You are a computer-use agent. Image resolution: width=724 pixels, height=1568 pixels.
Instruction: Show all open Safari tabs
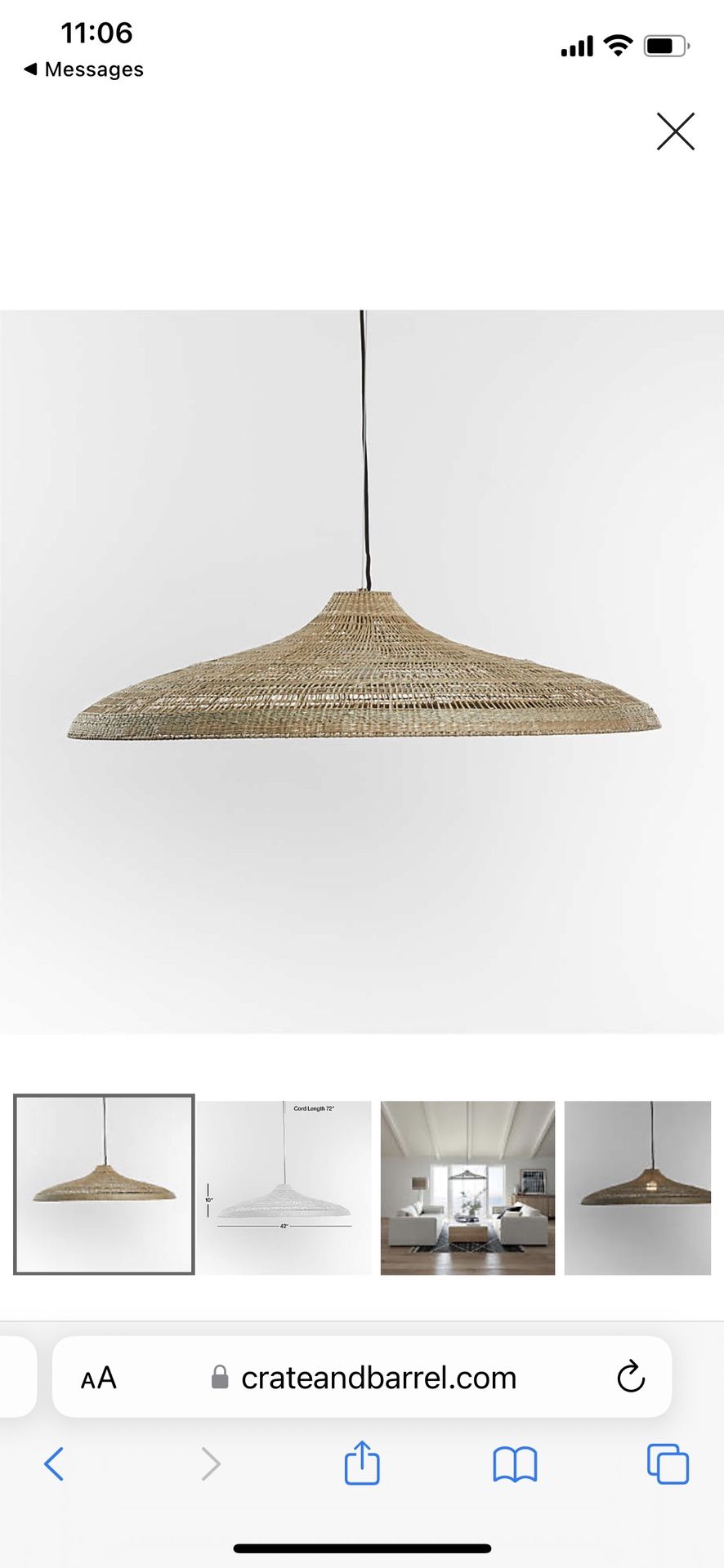tap(668, 1463)
